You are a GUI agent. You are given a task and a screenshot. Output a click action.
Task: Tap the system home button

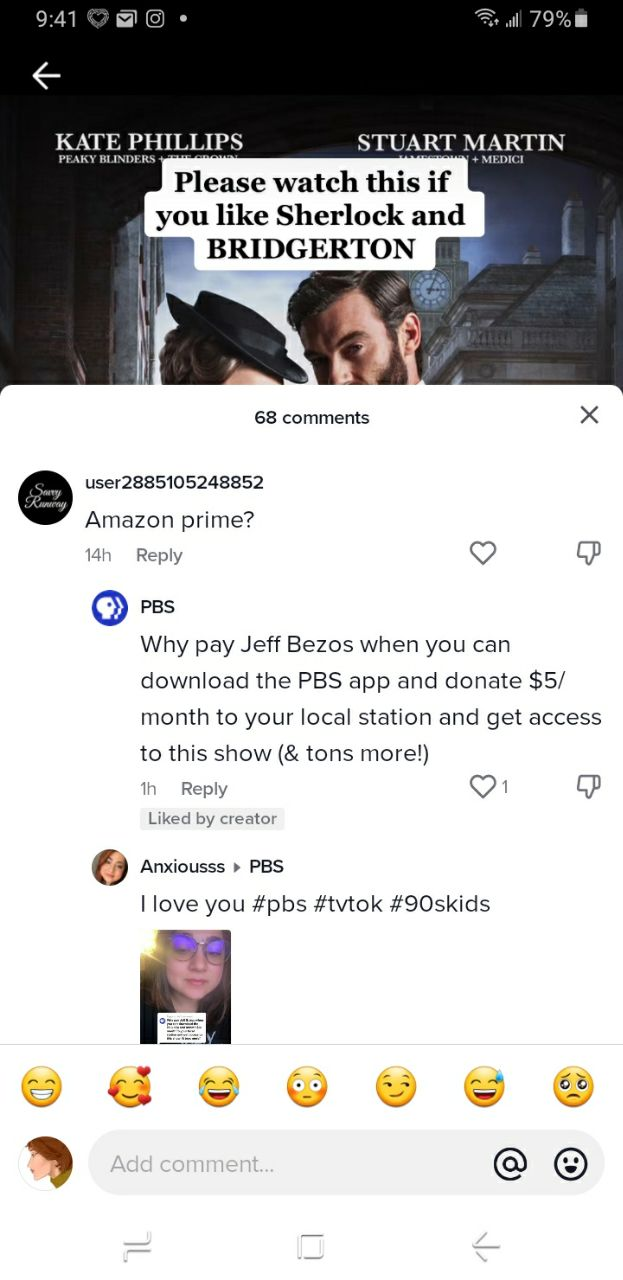click(311, 1246)
